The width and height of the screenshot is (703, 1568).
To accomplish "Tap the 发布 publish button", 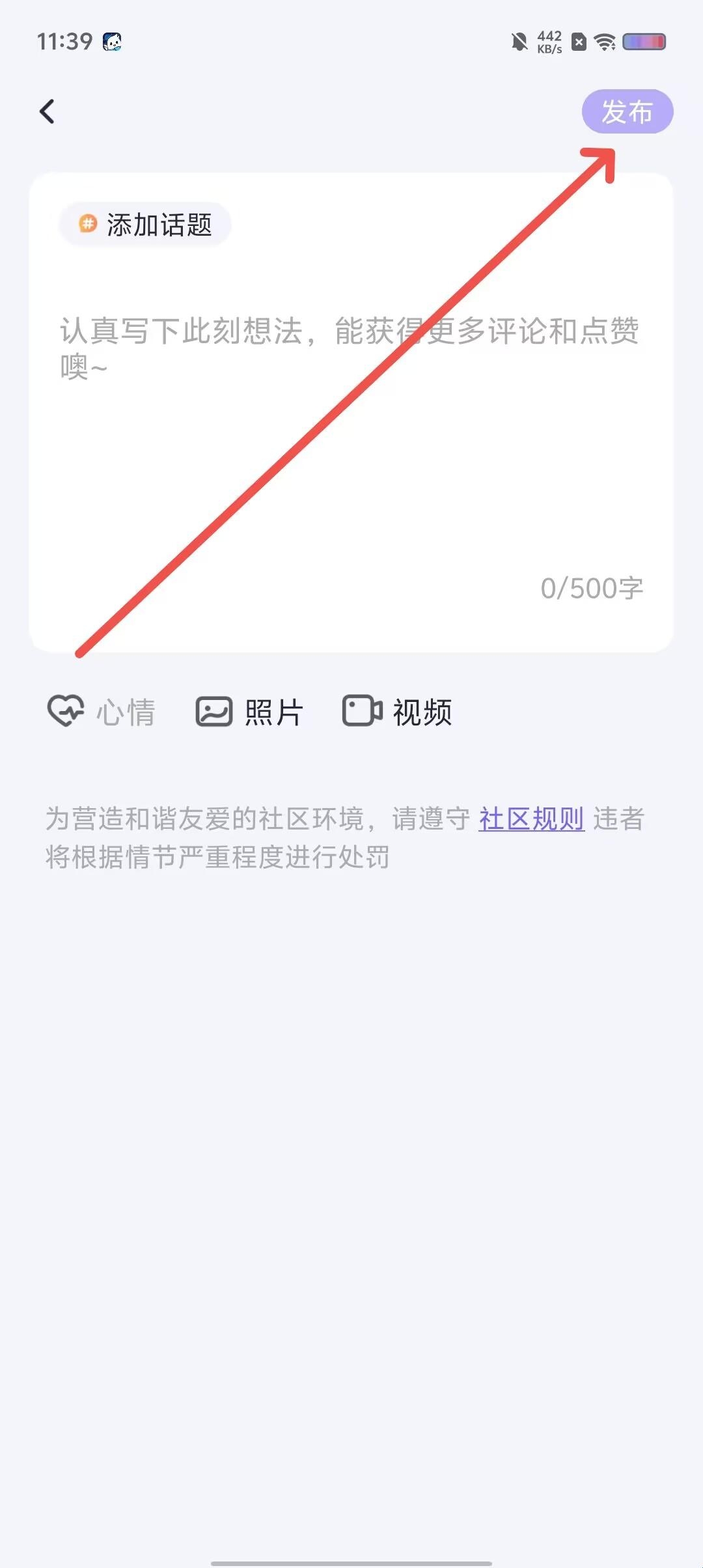I will point(627,112).
